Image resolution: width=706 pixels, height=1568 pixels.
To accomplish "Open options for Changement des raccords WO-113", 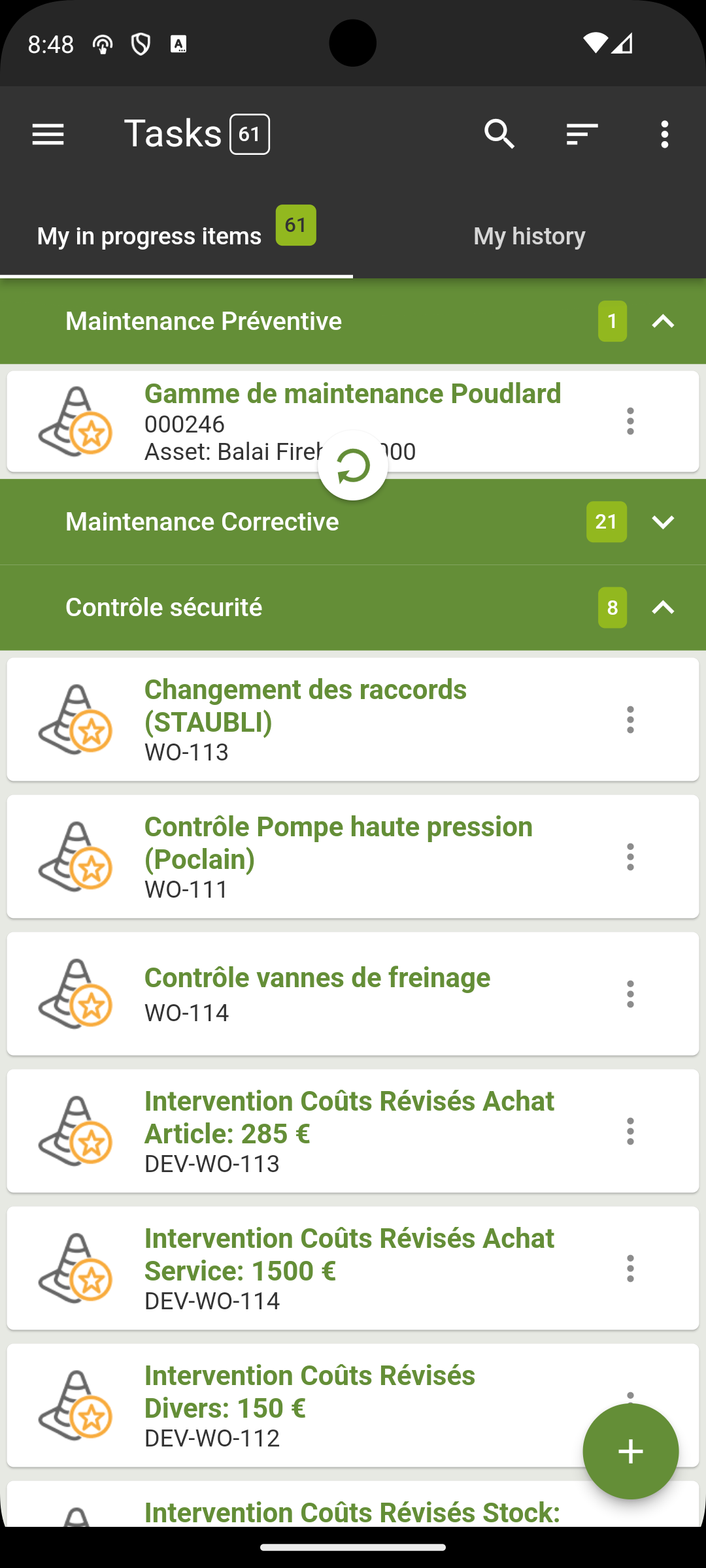I will pos(630,719).
